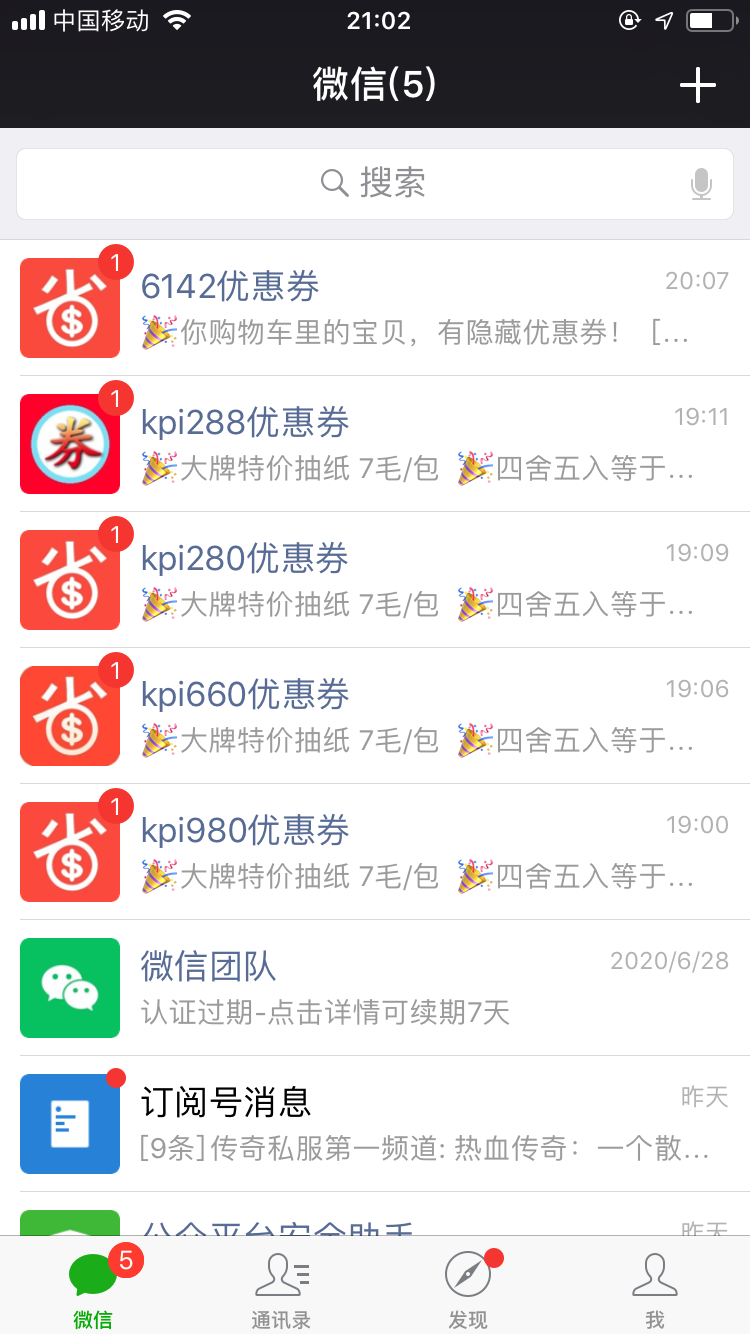Open the kpi288优惠券 chat

(375, 444)
